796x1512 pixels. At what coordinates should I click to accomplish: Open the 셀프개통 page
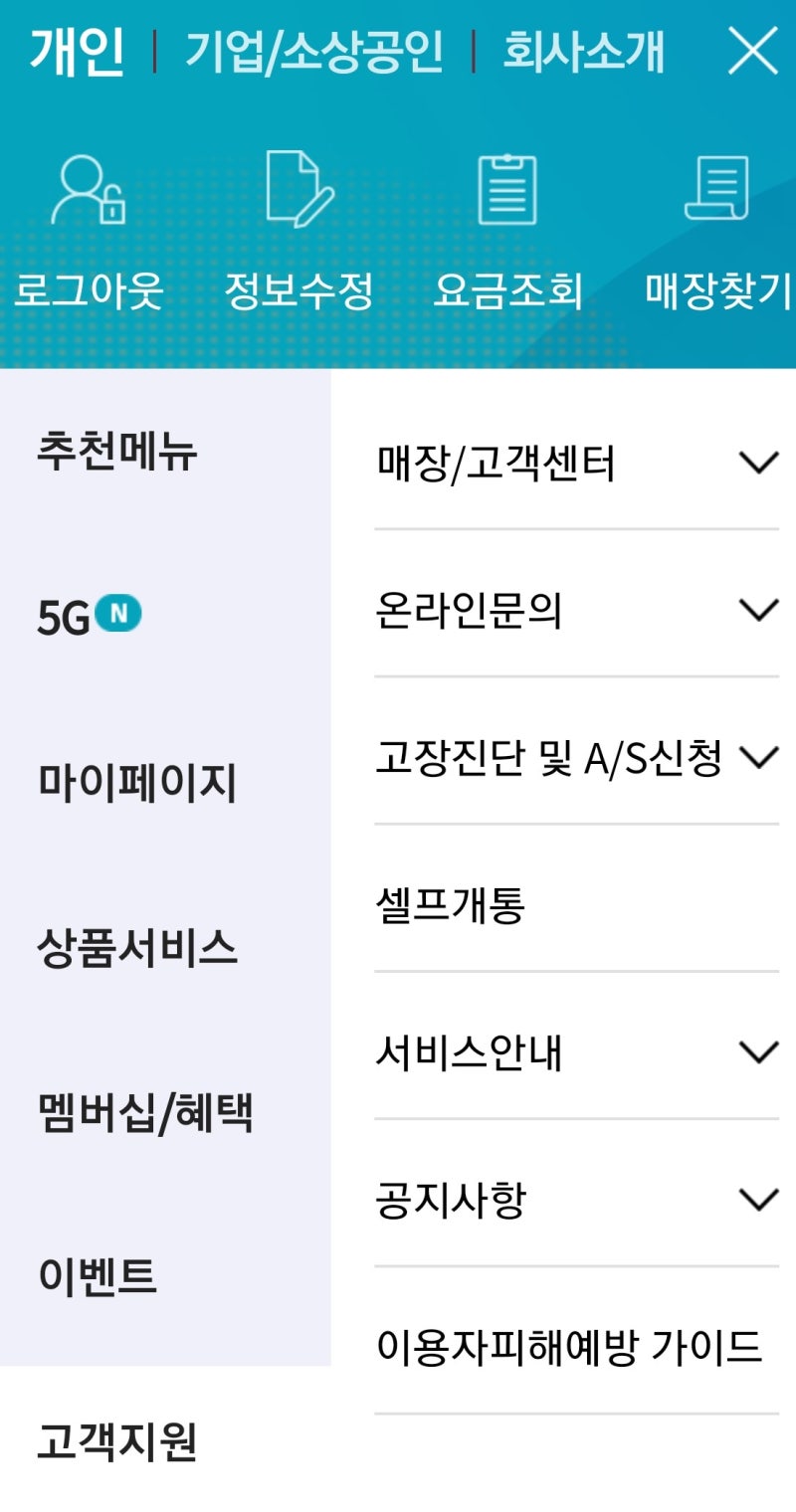tap(576, 905)
